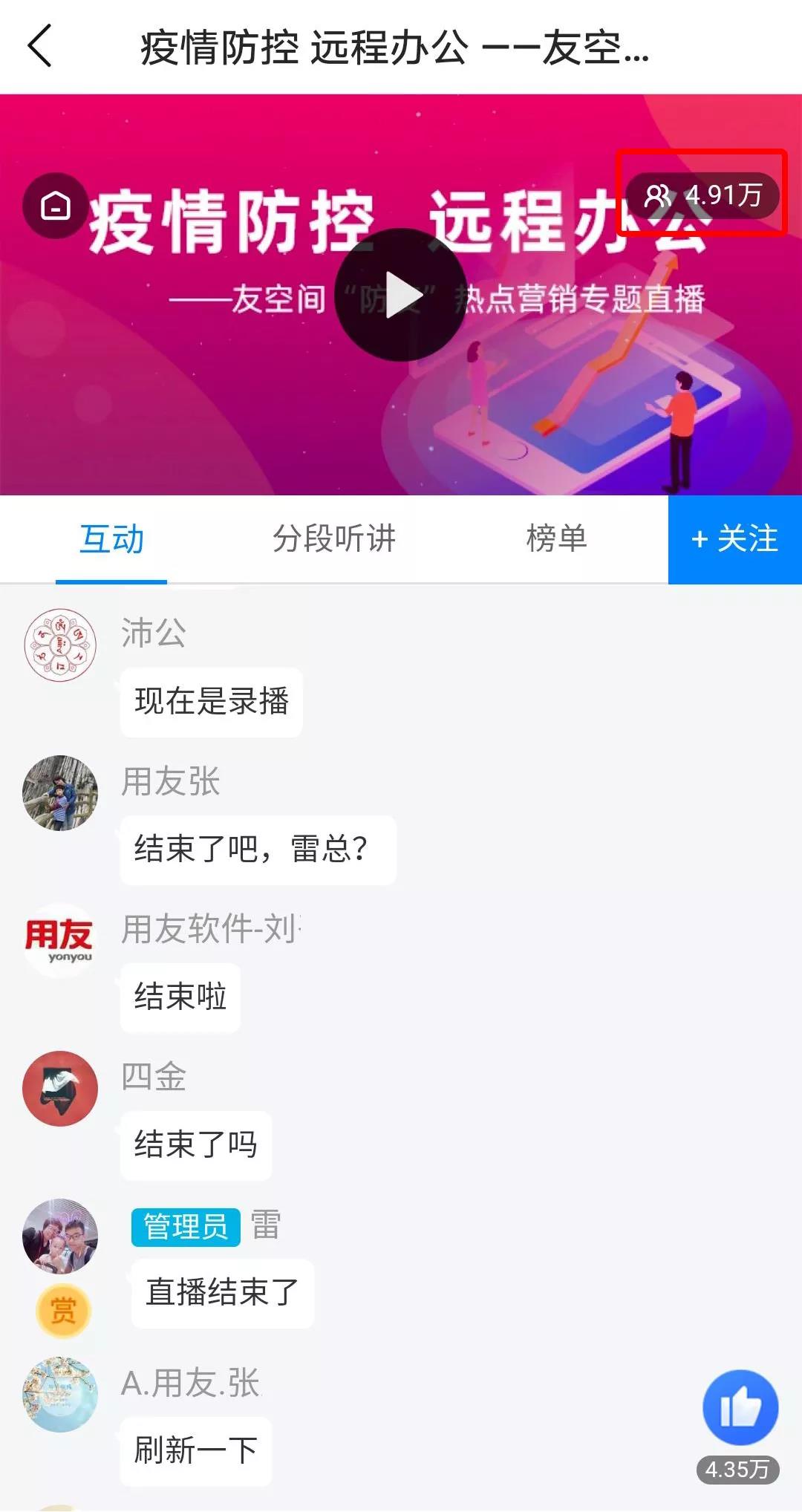View 四金's profile avatar
Viewport: 802px width, 1512px height.
point(60,1088)
